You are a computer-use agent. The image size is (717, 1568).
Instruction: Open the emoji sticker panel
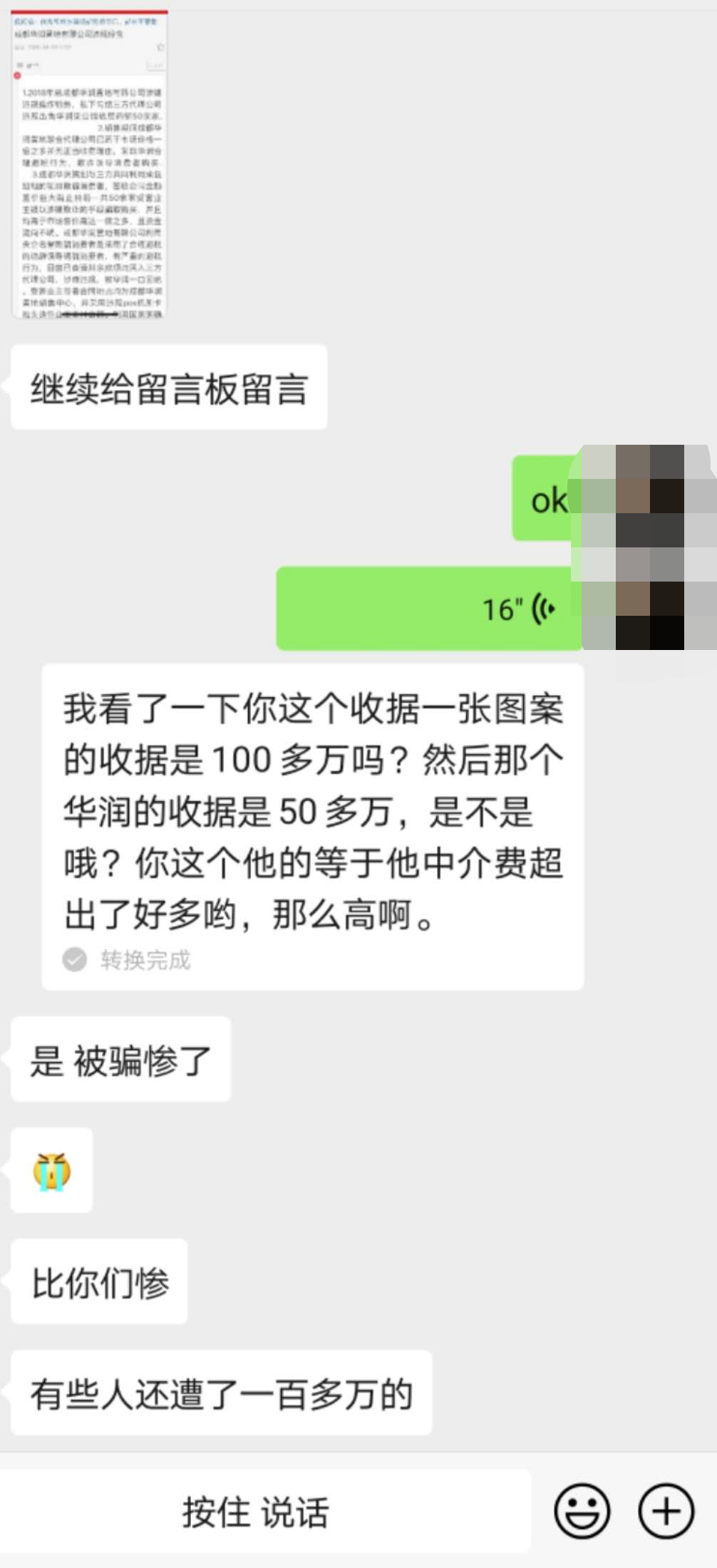(x=582, y=1511)
